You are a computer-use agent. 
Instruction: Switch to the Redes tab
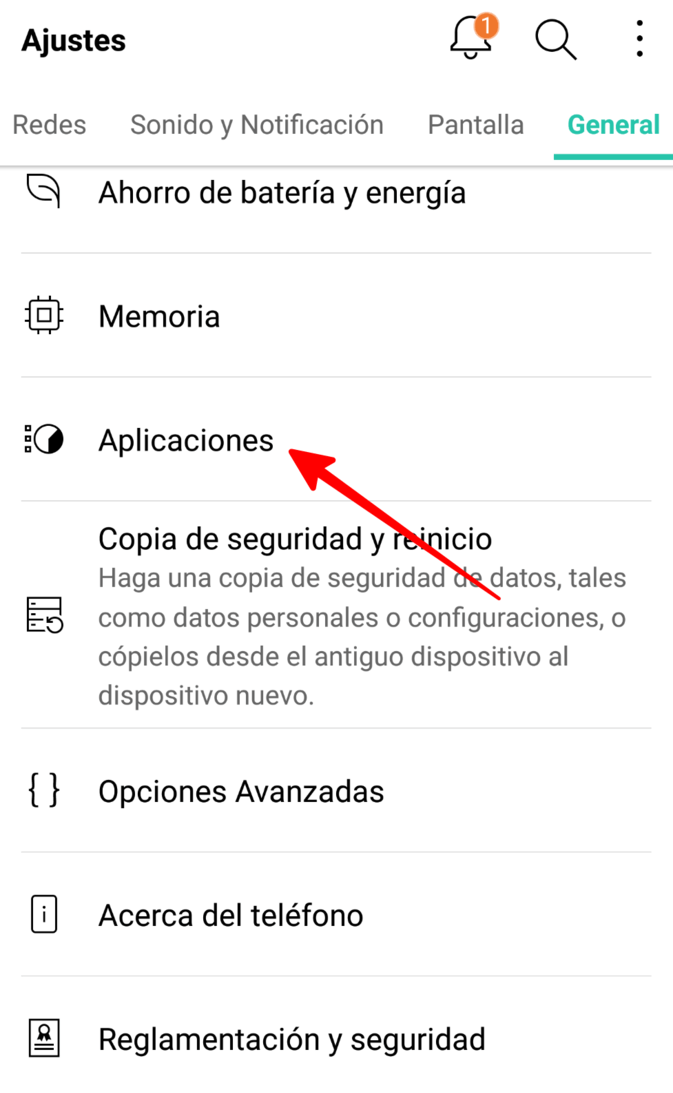tap(49, 125)
